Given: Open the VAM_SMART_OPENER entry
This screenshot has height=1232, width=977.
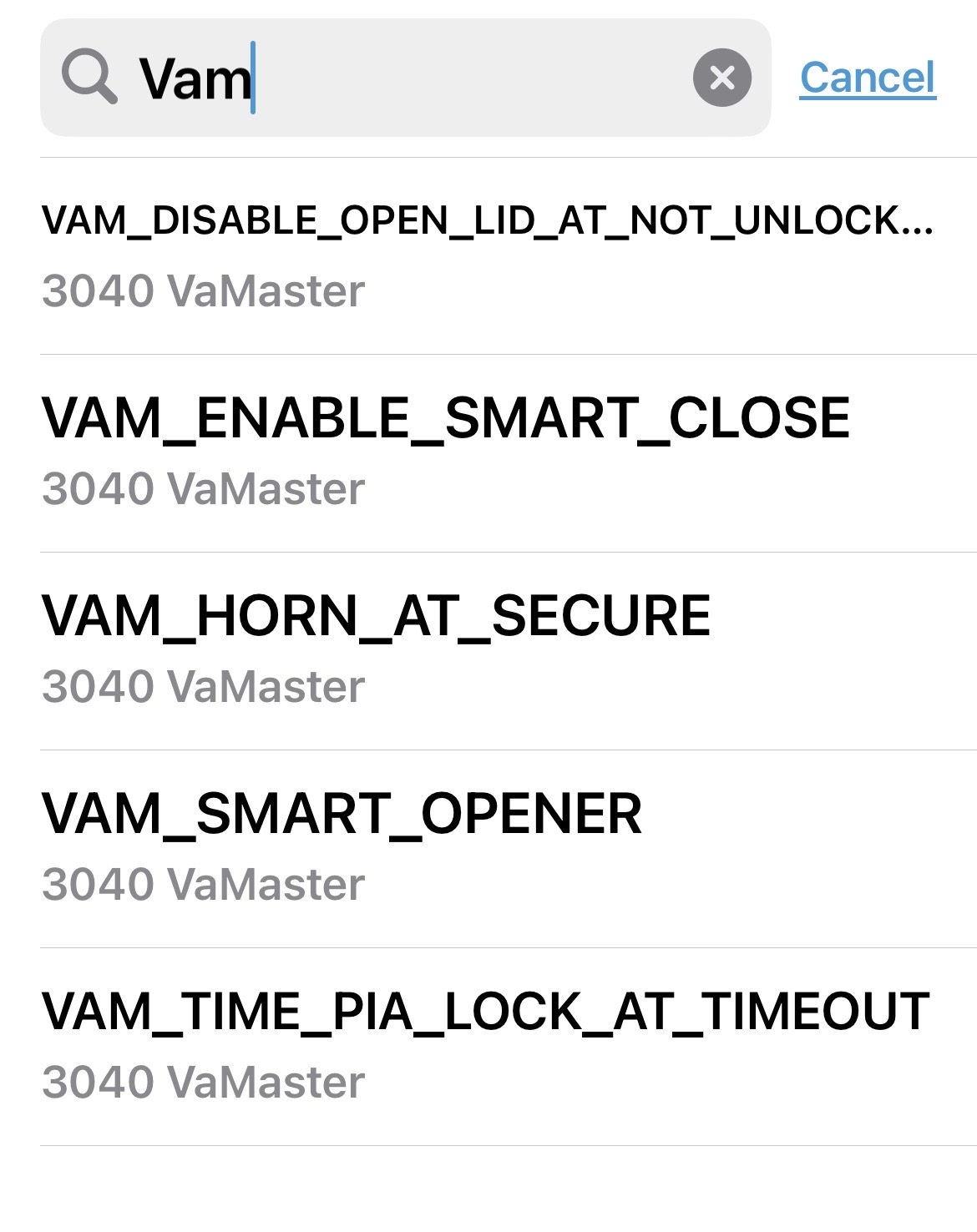Looking at the screenshot, I should pos(488,847).
